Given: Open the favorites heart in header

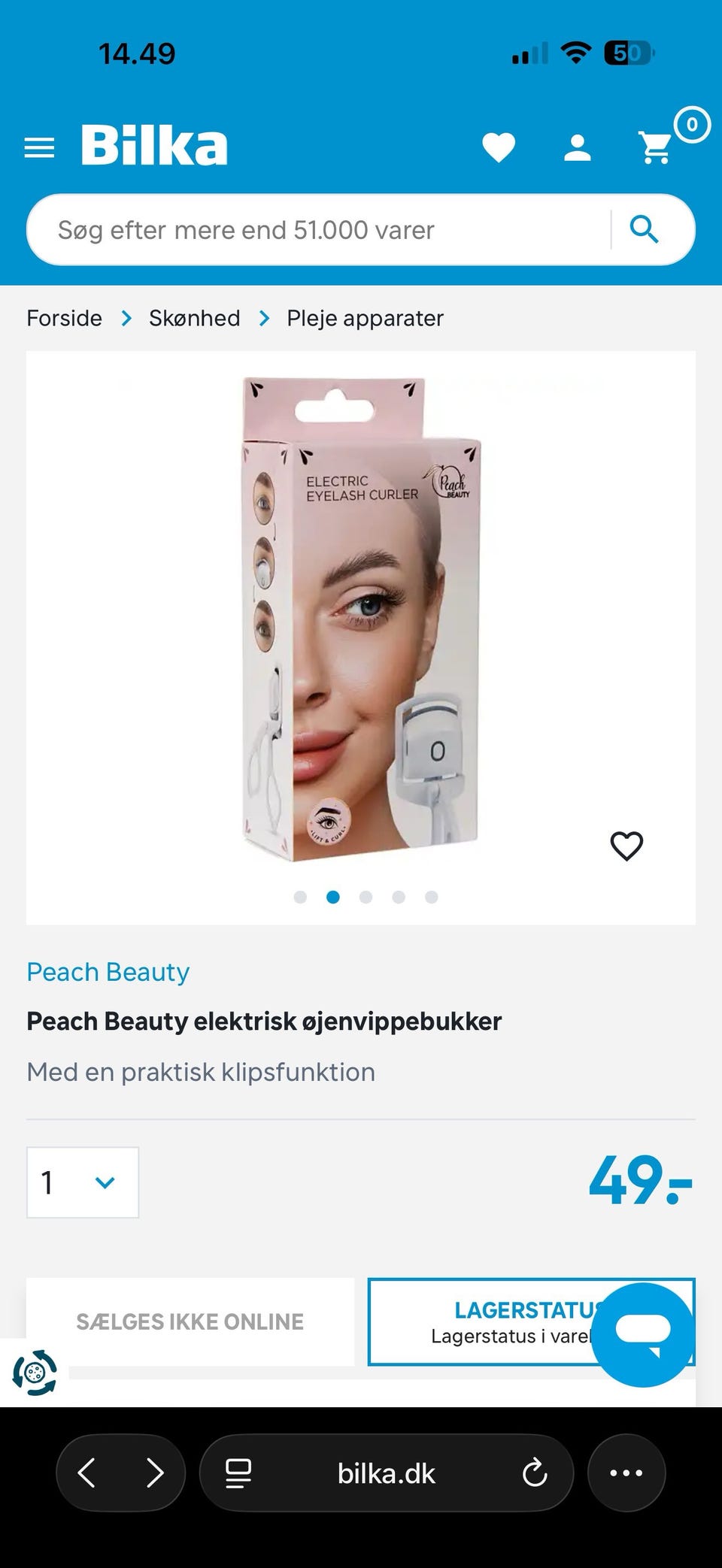Looking at the screenshot, I should coord(498,147).
